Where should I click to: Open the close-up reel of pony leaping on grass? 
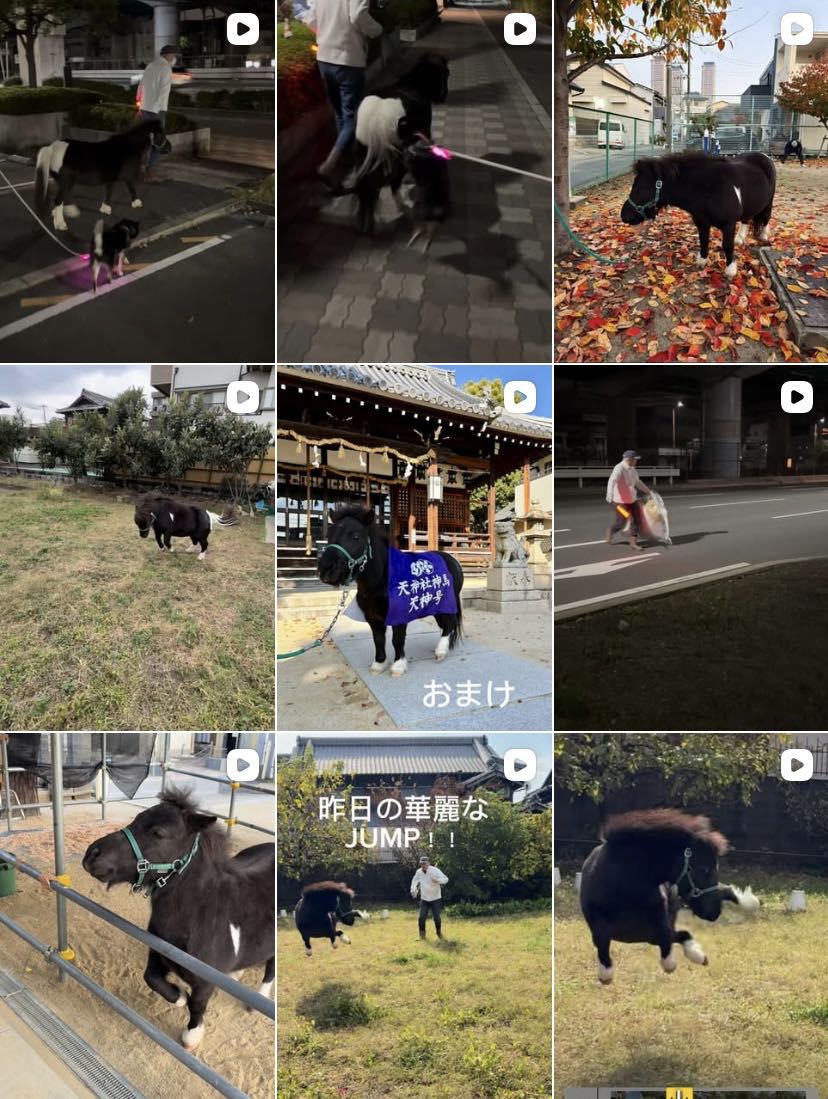click(x=691, y=915)
